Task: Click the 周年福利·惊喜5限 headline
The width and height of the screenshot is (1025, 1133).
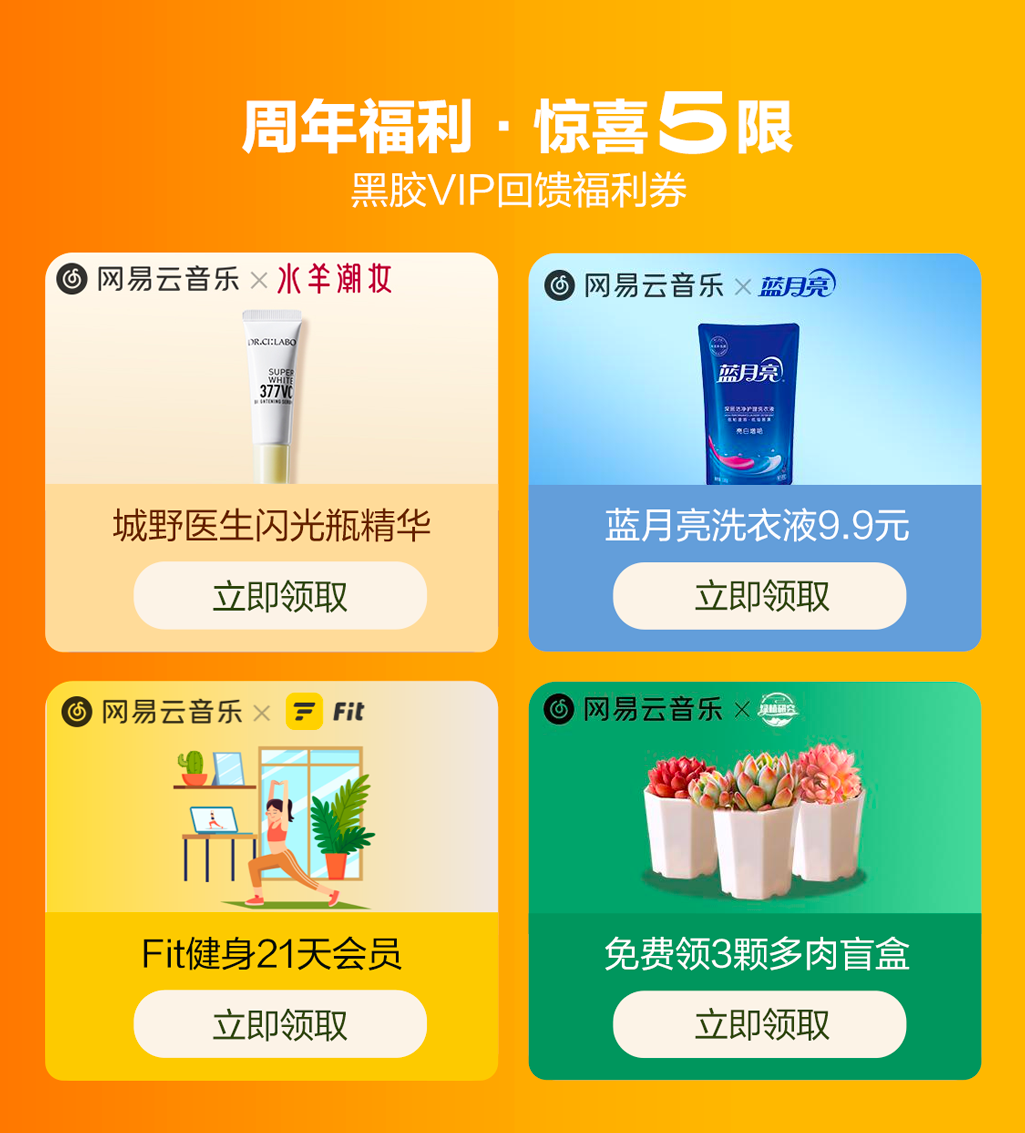Action: pos(512,126)
